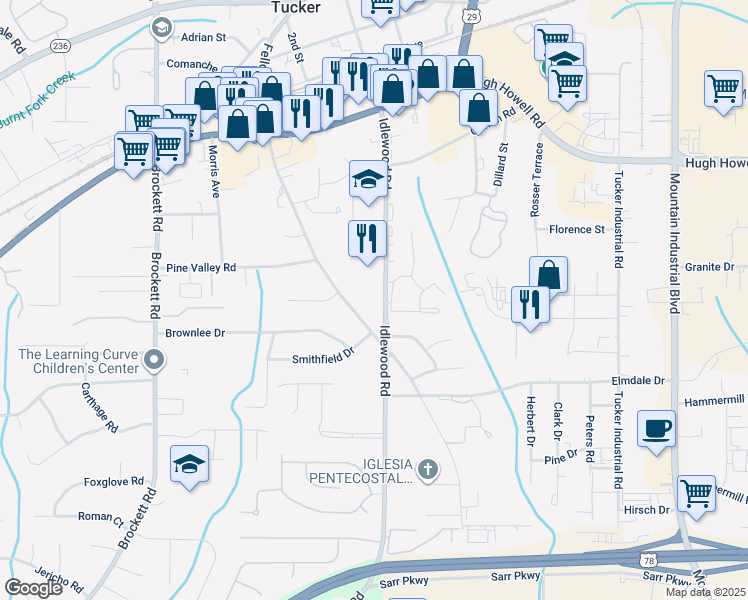The height and width of the screenshot is (600, 748).
Task: Open the grocery cart marker on Brockett Rd
Action: tap(134, 153)
